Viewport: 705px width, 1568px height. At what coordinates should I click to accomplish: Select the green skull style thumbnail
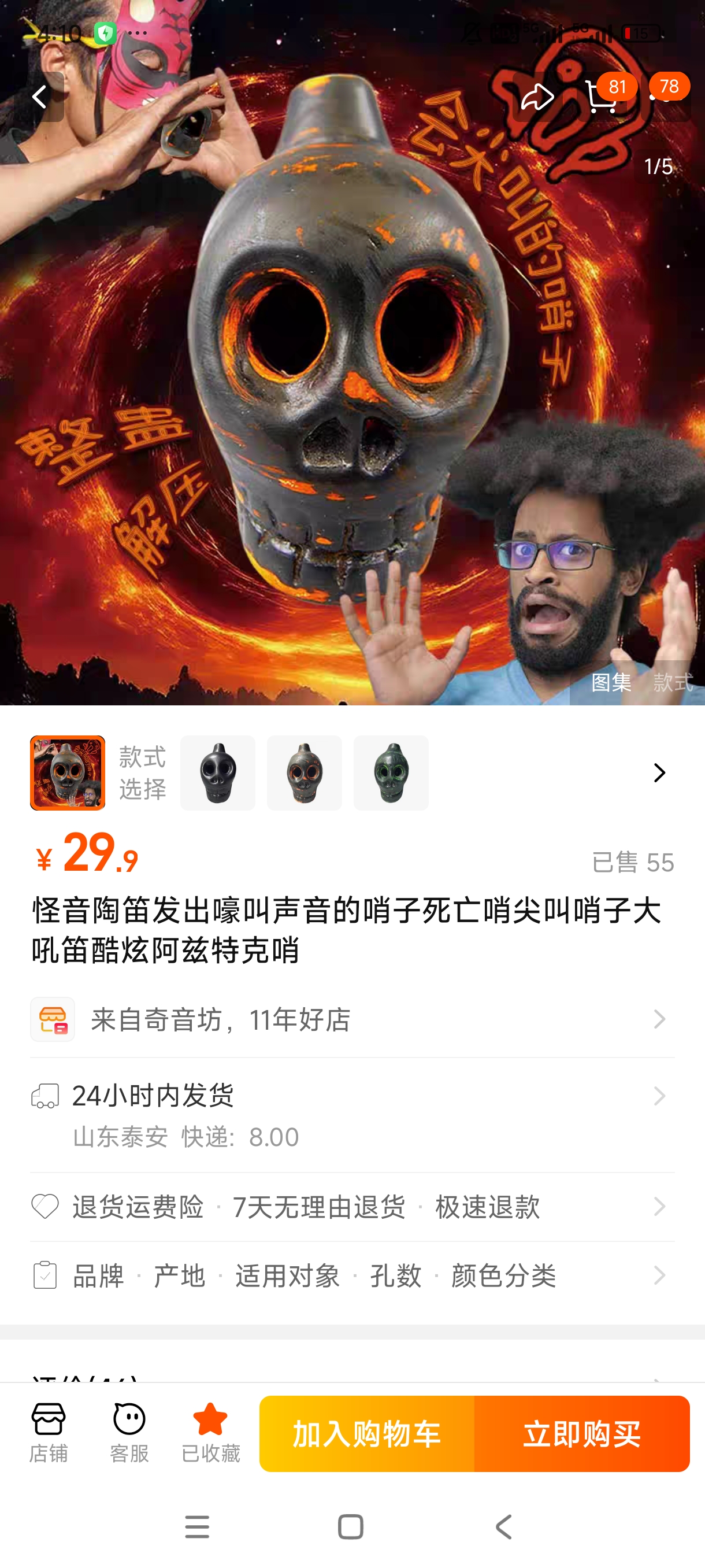[391, 772]
